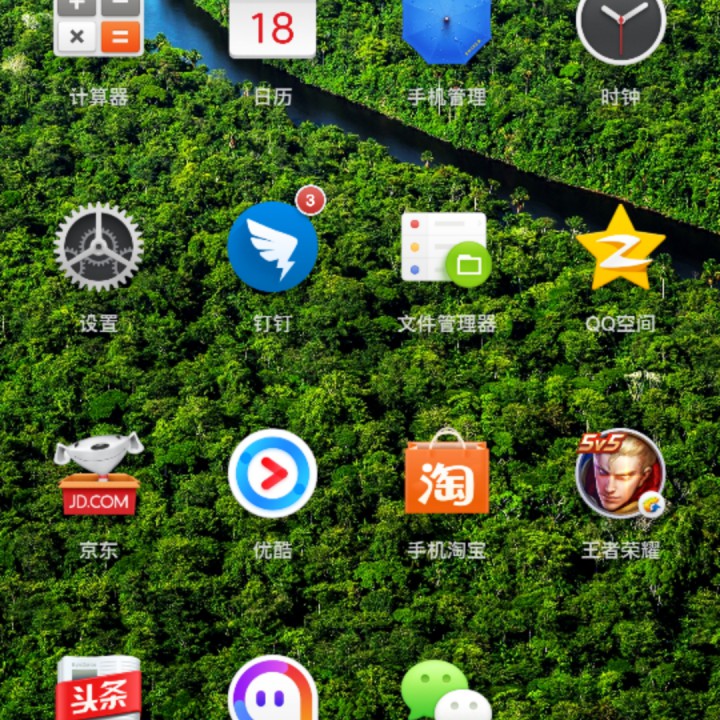Open the 时钟 clock app
Viewport: 720px width, 720px height.
pyautogui.click(x=620, y=28)
